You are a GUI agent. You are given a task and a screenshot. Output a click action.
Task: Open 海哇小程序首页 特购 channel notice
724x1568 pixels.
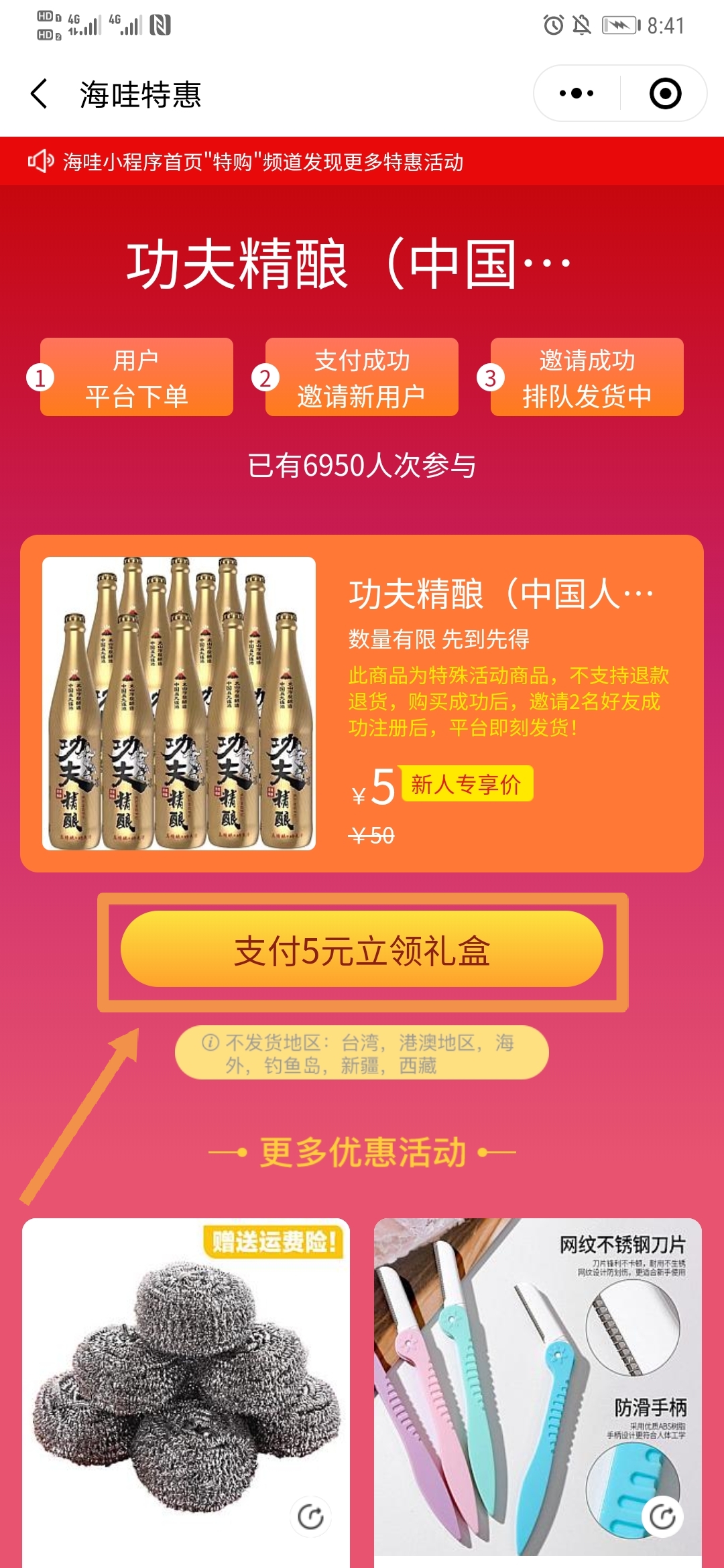[265, 161]
